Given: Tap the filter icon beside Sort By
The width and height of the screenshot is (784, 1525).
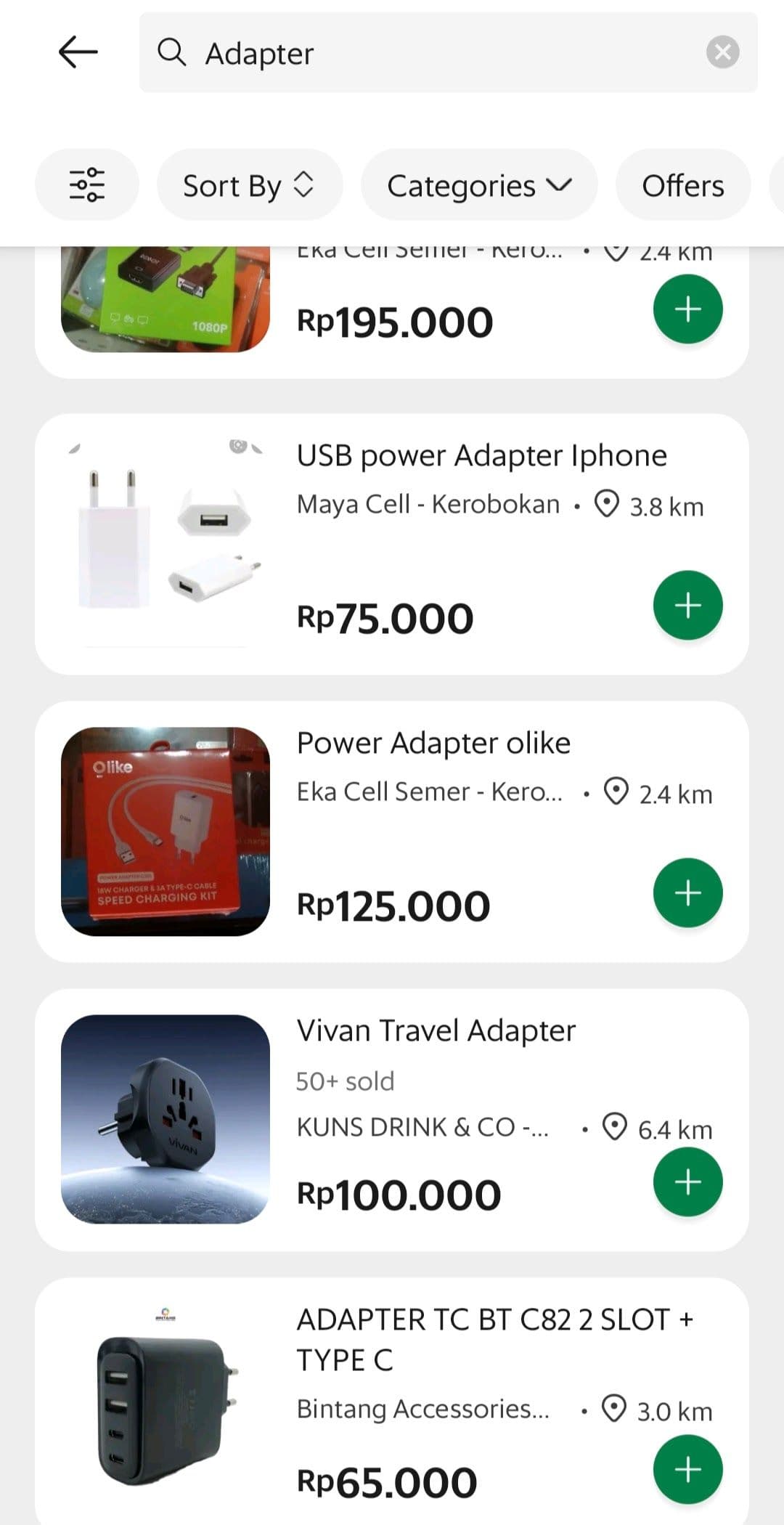Looking at the screenshot, I should (86, 184).
